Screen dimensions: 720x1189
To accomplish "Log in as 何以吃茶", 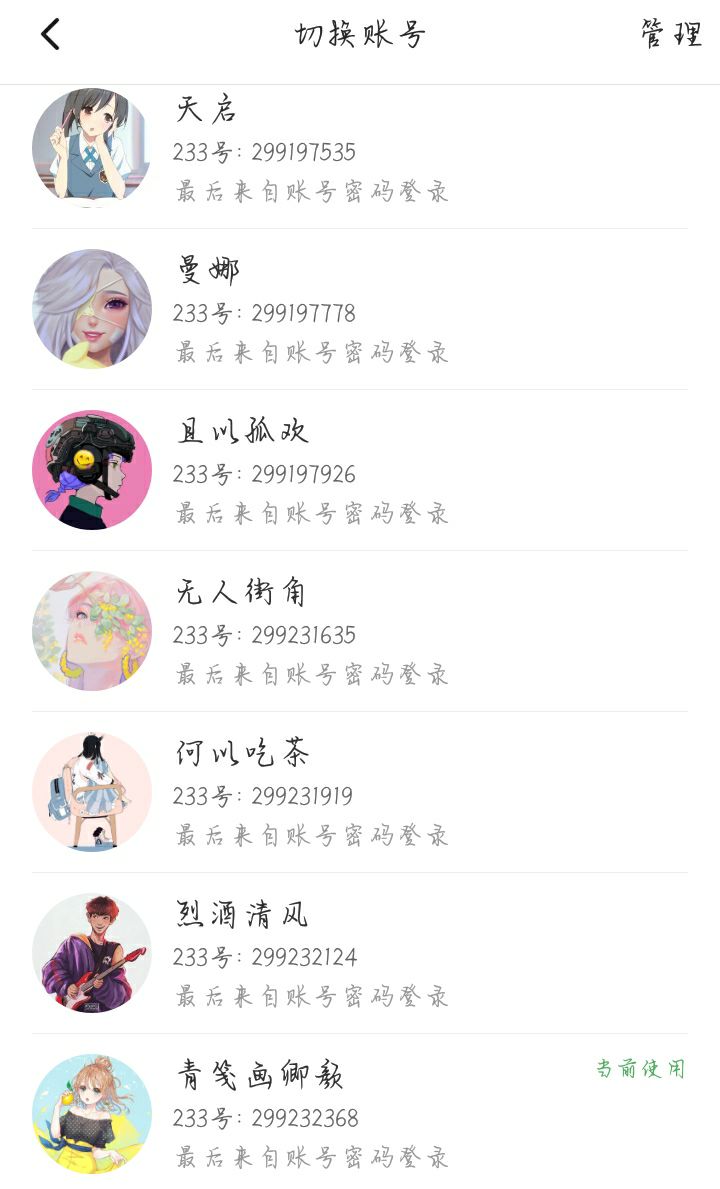I will tap(360, 793).
